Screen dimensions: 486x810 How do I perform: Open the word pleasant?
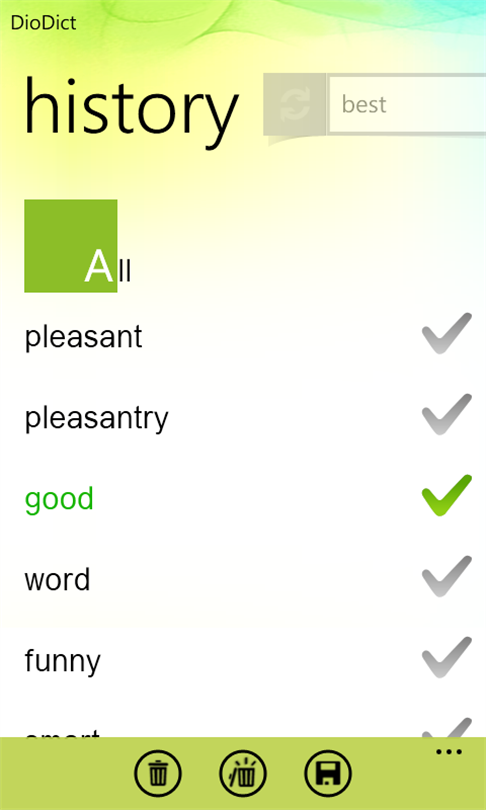coord(83,337)
